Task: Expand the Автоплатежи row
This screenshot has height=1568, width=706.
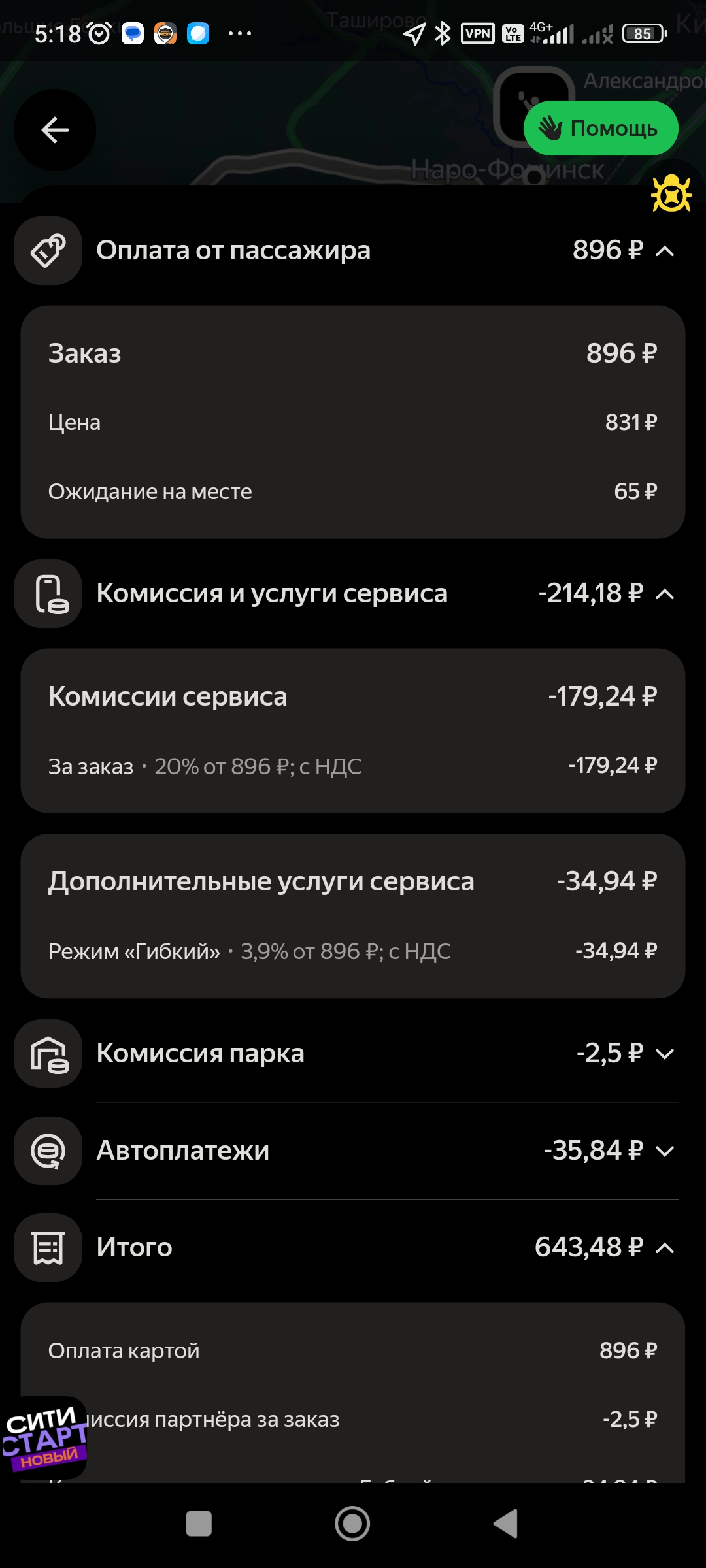Action: [x=664, y=1151]
